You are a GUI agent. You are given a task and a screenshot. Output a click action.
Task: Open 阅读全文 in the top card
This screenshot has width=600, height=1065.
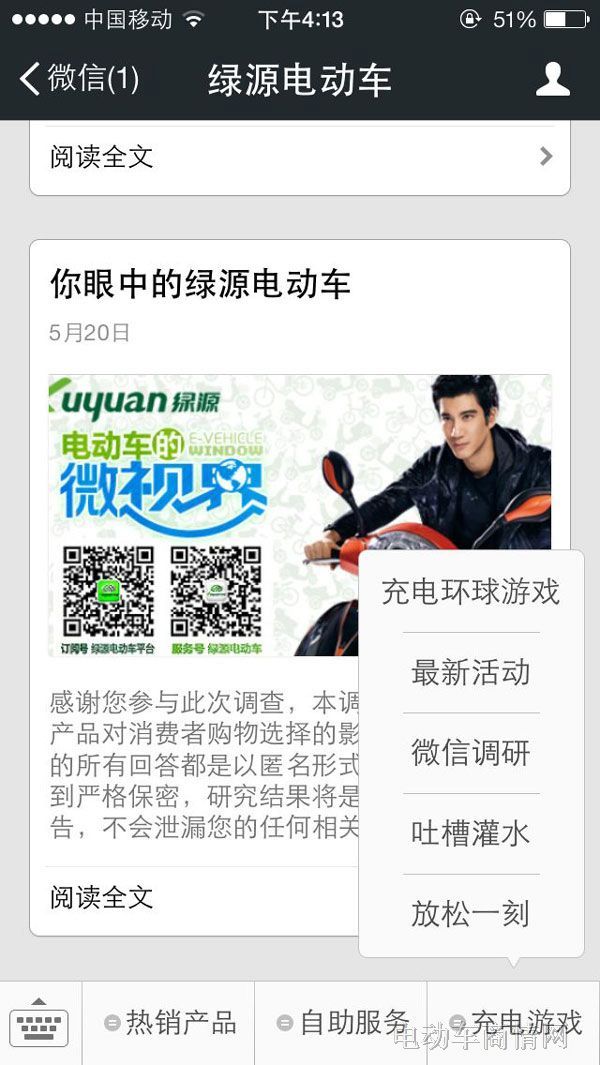[x=300, y=157]
